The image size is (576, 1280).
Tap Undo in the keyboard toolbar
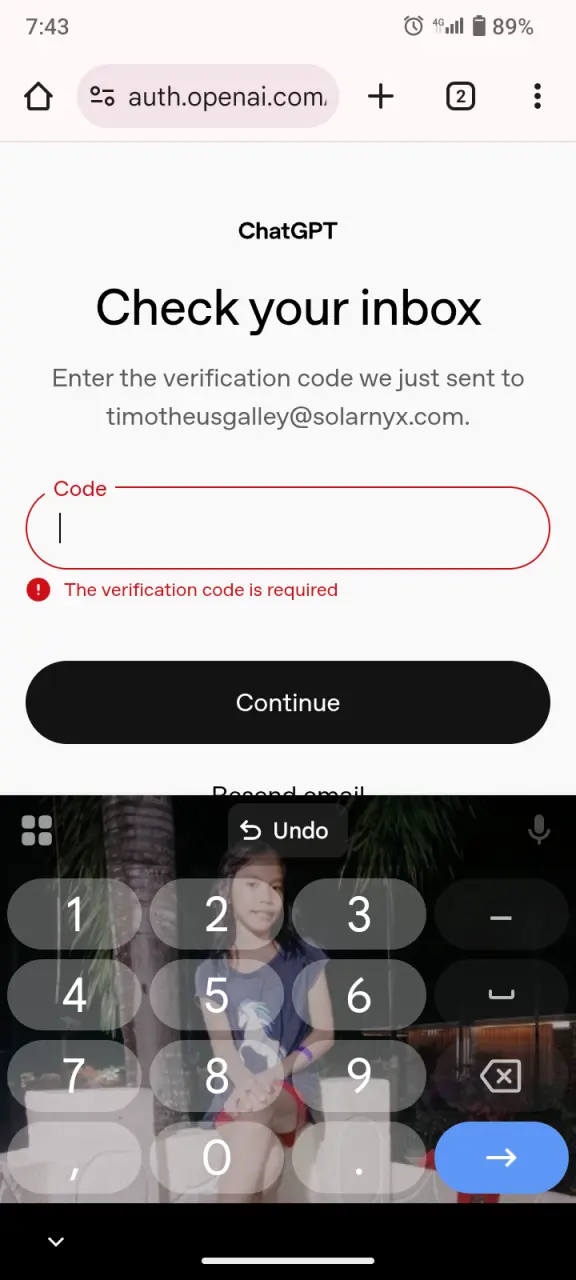[x=287, y=830]
